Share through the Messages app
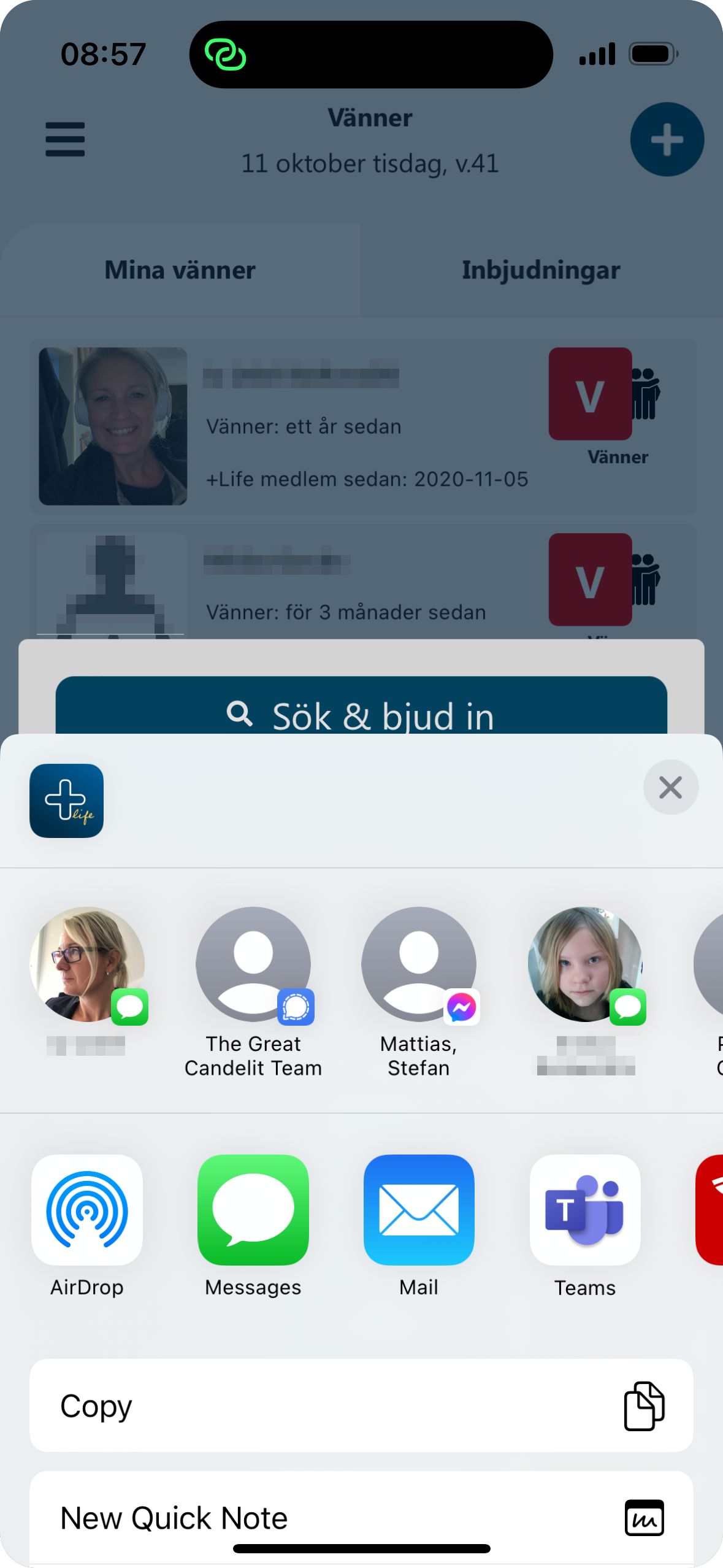This screenshot has width=723, height=1568. (253, 1210)
